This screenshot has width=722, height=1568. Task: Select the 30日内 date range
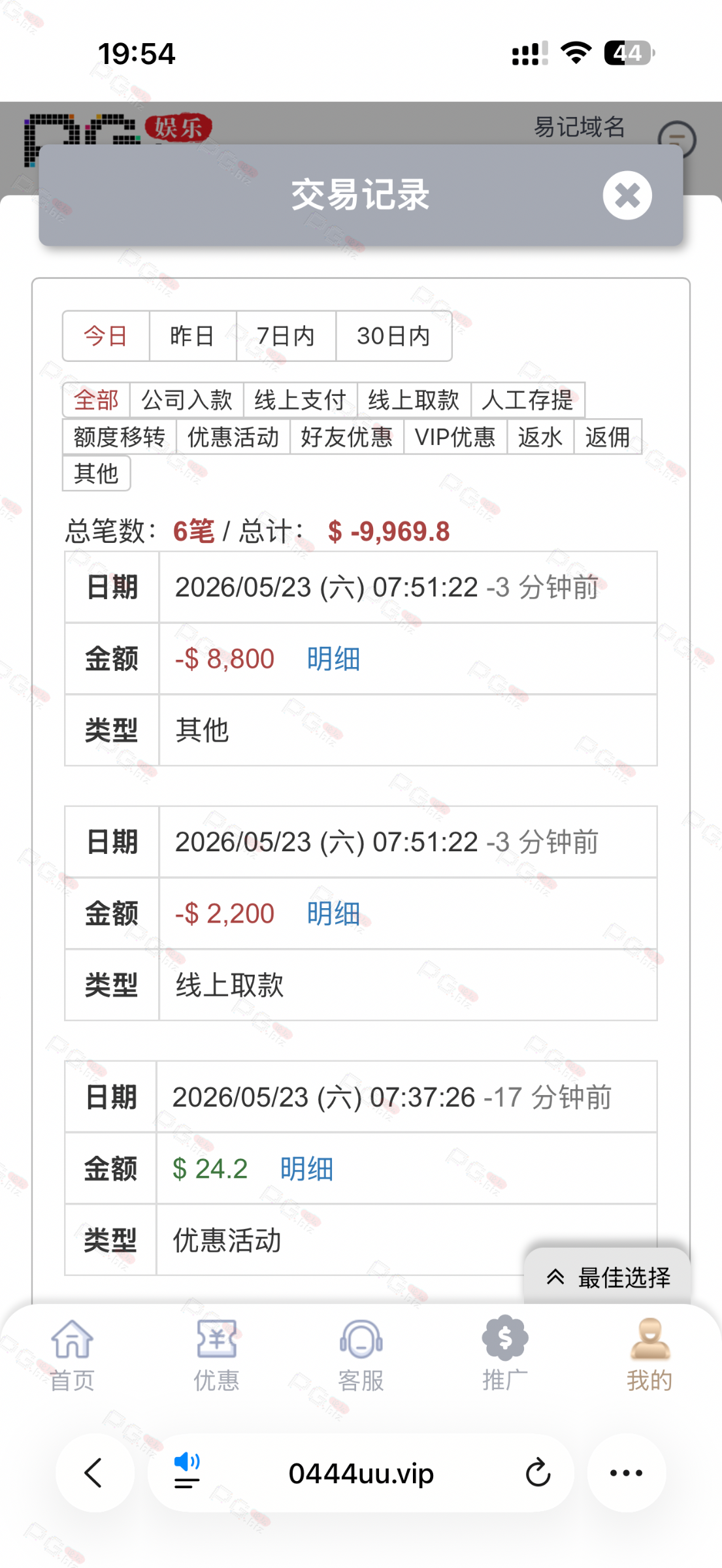(394, 336)
